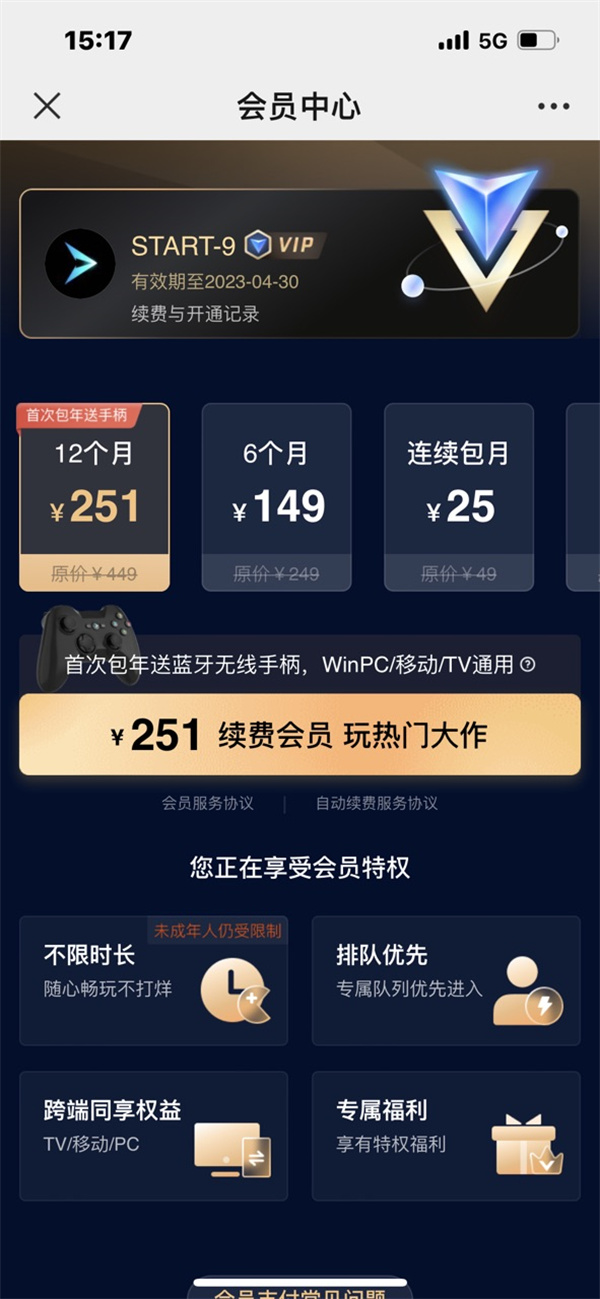Select the 6个月 ¥149 plan
Screen dimensions: 600x1299
pyautogui.click(x=276, y=497)
